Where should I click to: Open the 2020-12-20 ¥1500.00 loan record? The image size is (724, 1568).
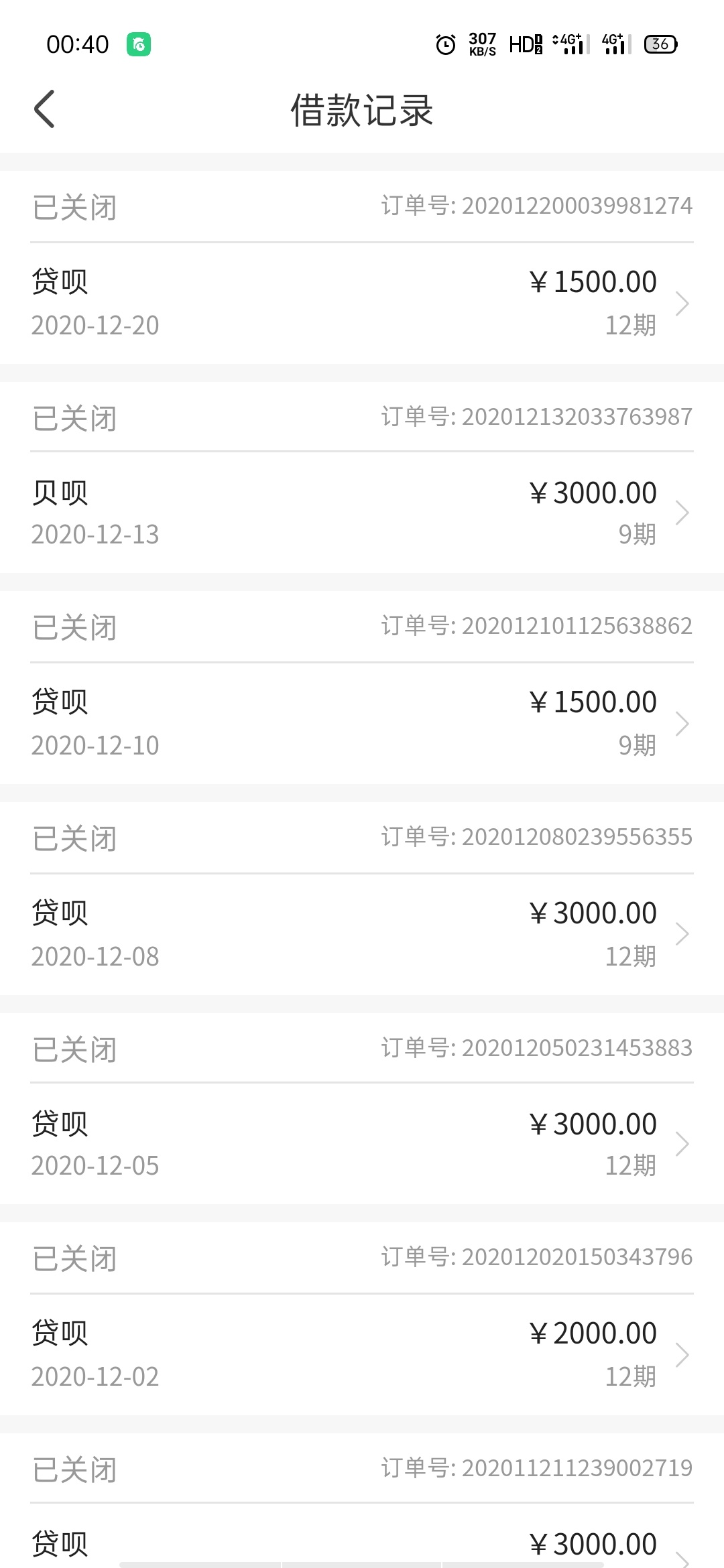click(362, 304)
